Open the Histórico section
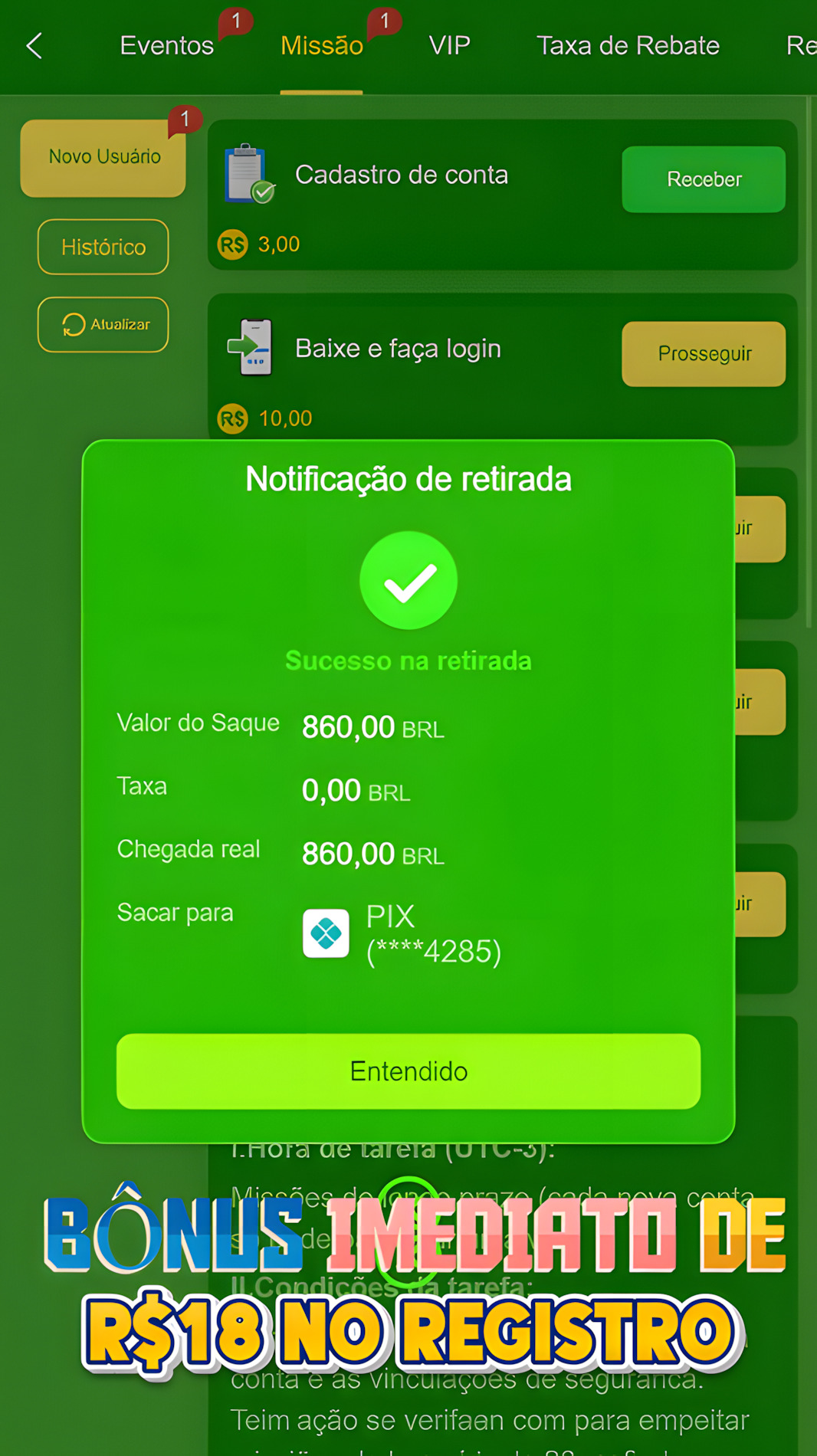817x1456 pixels. [x=103, y=247]
